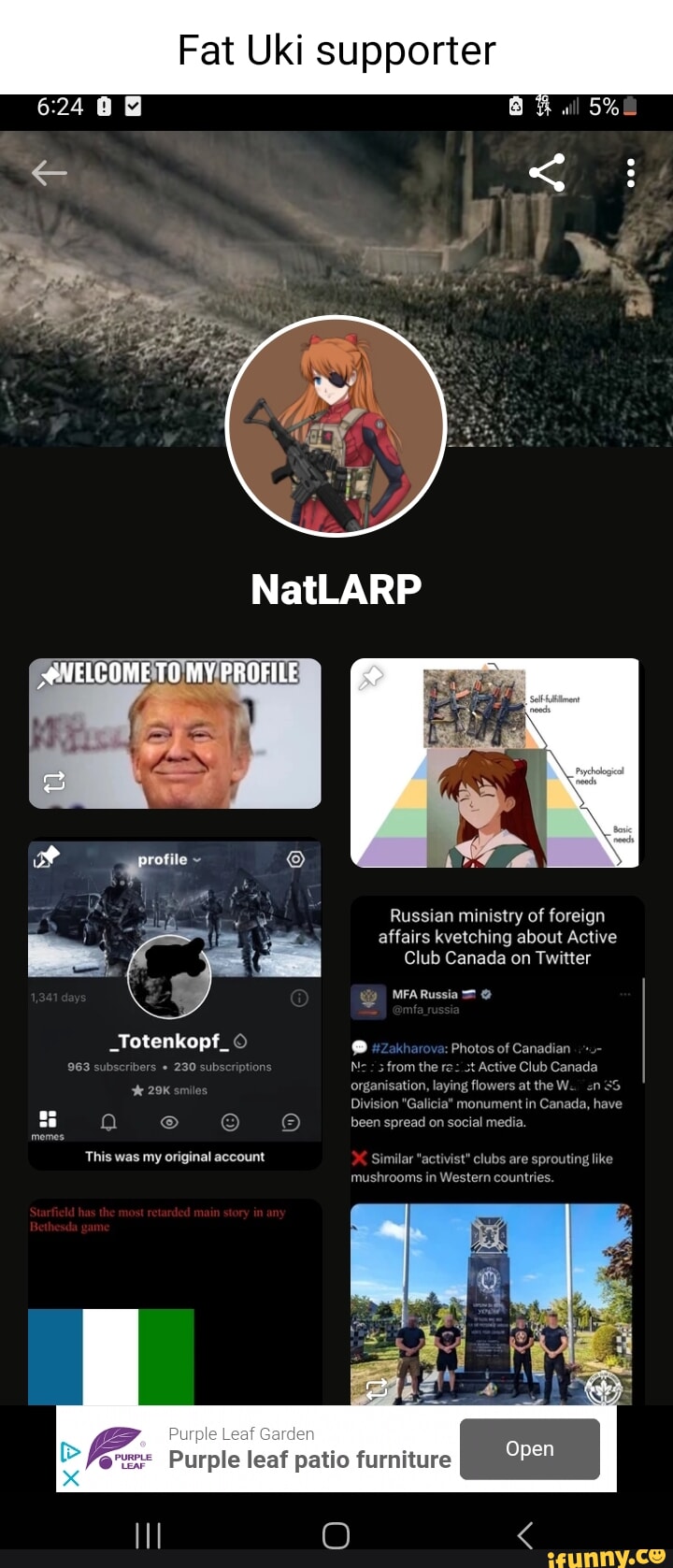Share the NatLARP profile
The height and width of the screenshot is (1568, 673).
tap(547, 173)
